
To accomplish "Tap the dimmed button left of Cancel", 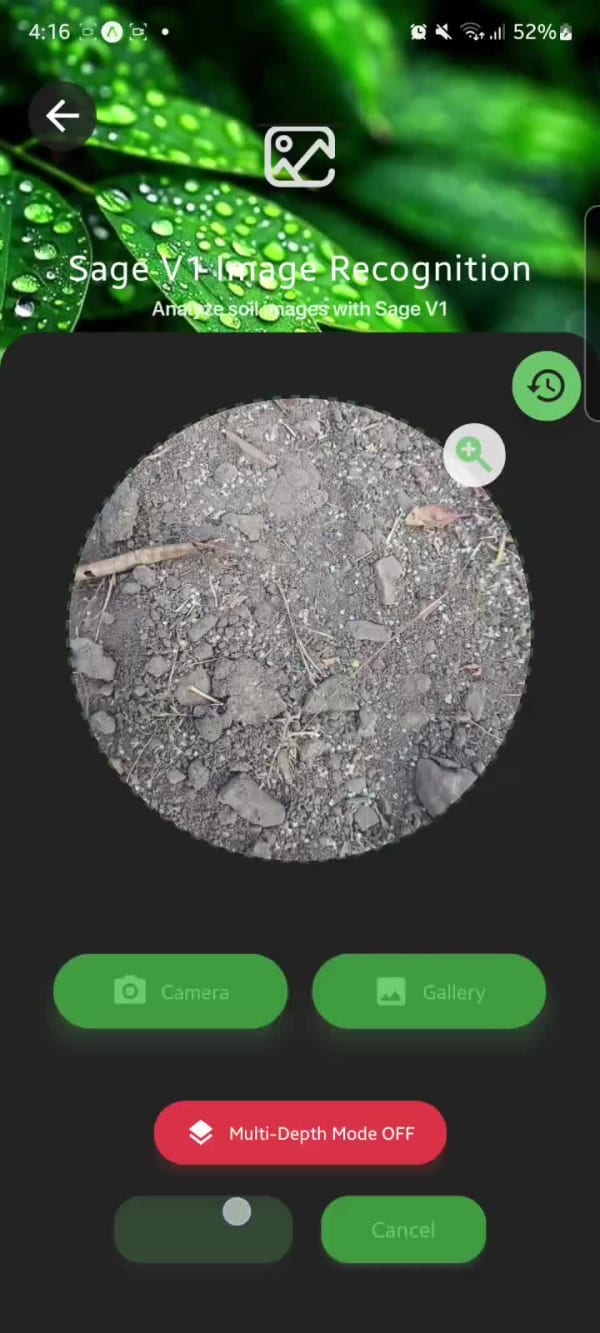I will 204,1229.
